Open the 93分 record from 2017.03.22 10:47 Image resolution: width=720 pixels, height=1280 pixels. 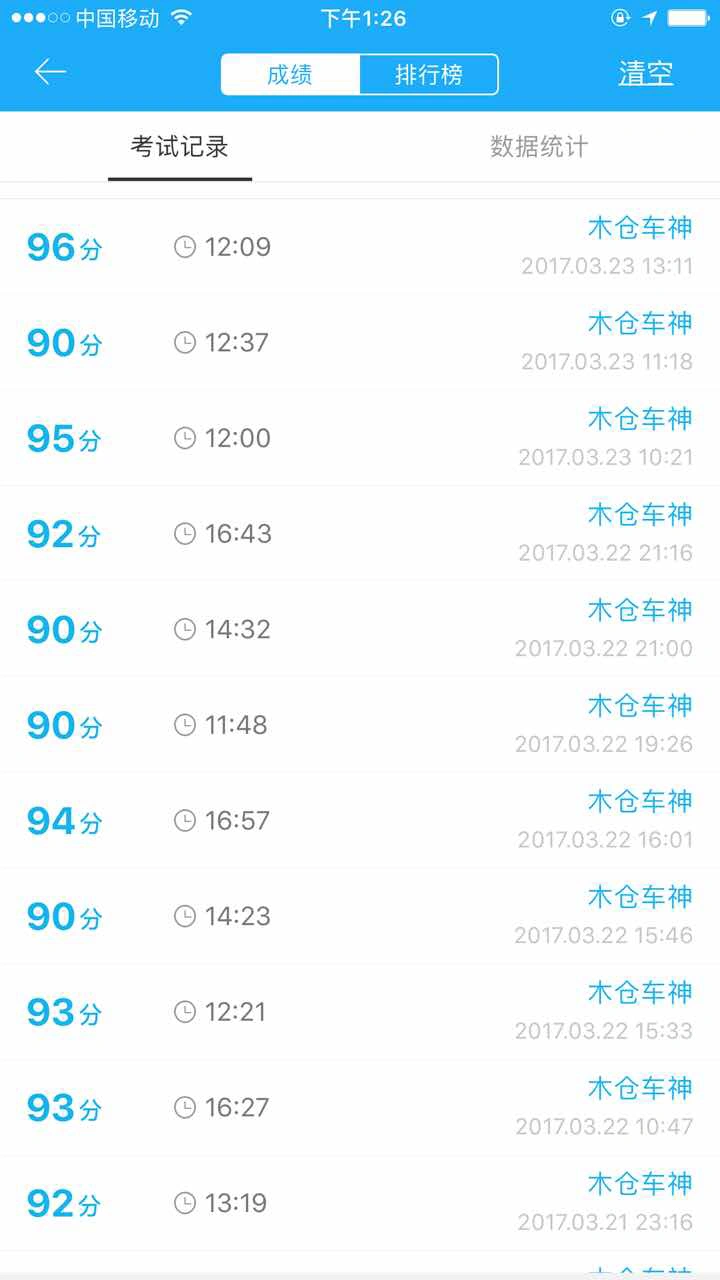coord(360,1107)
